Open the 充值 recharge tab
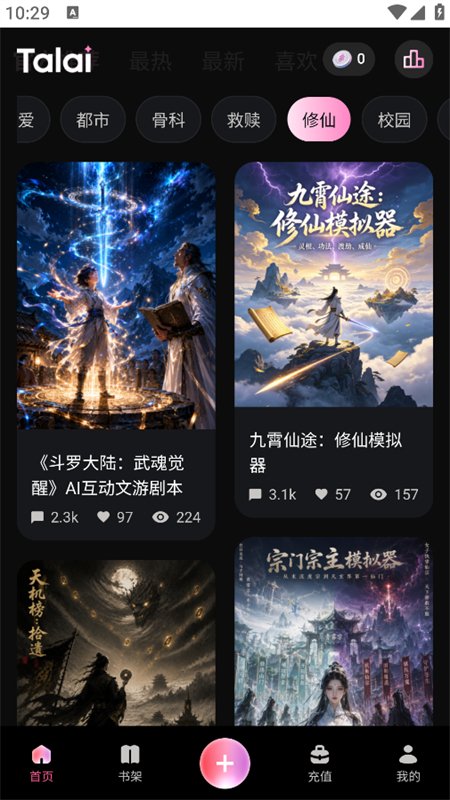 320,763
